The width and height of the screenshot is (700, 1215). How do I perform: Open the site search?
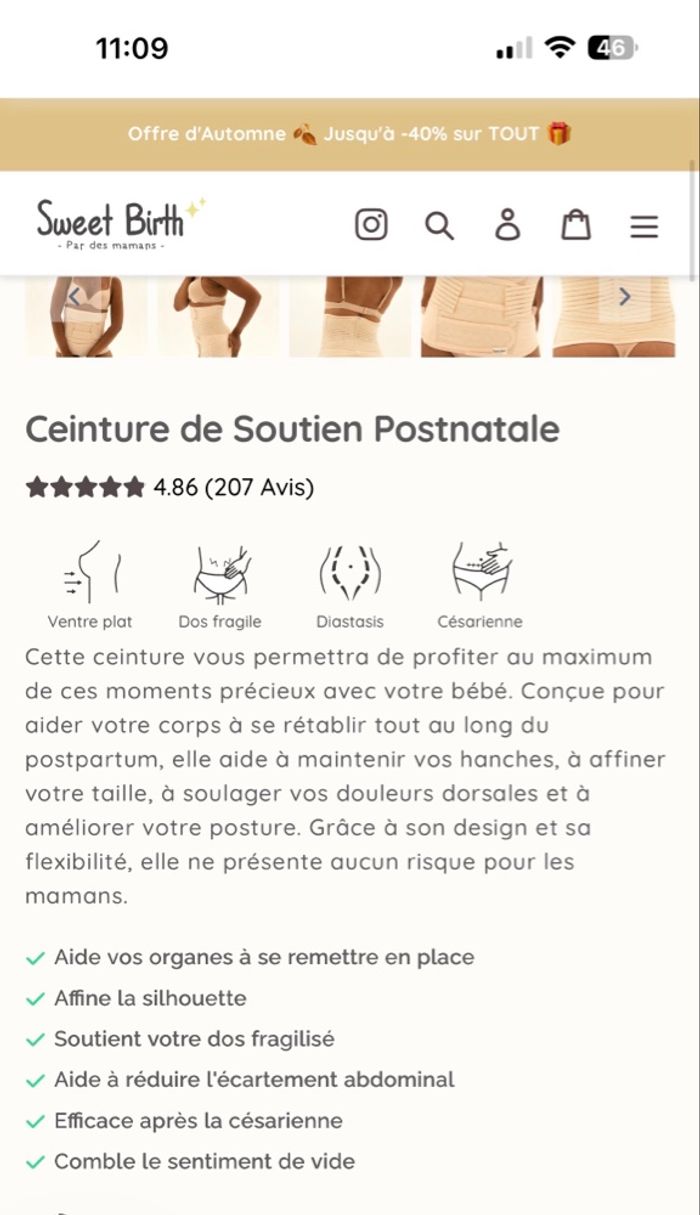click(439, 225)
